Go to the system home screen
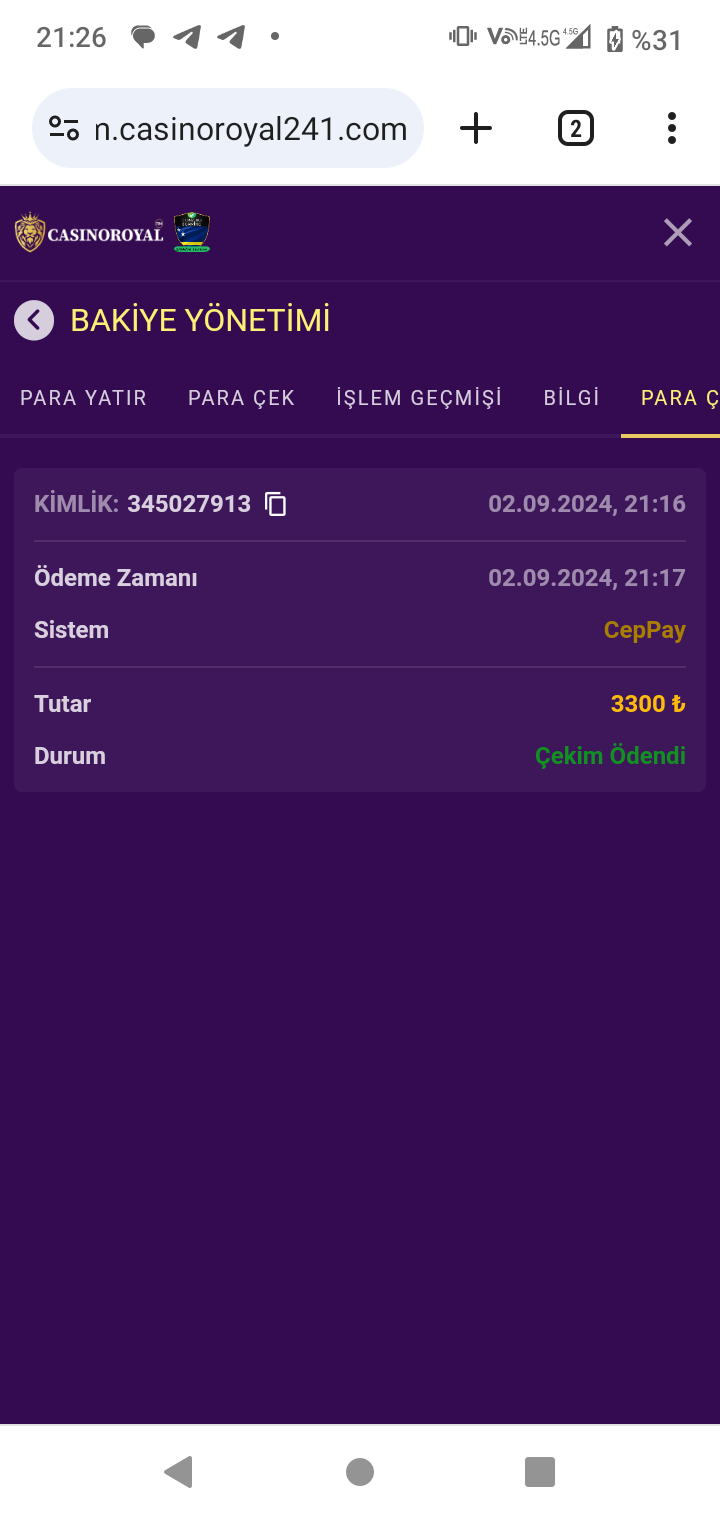720x1520 pixels. [359, 1471]
